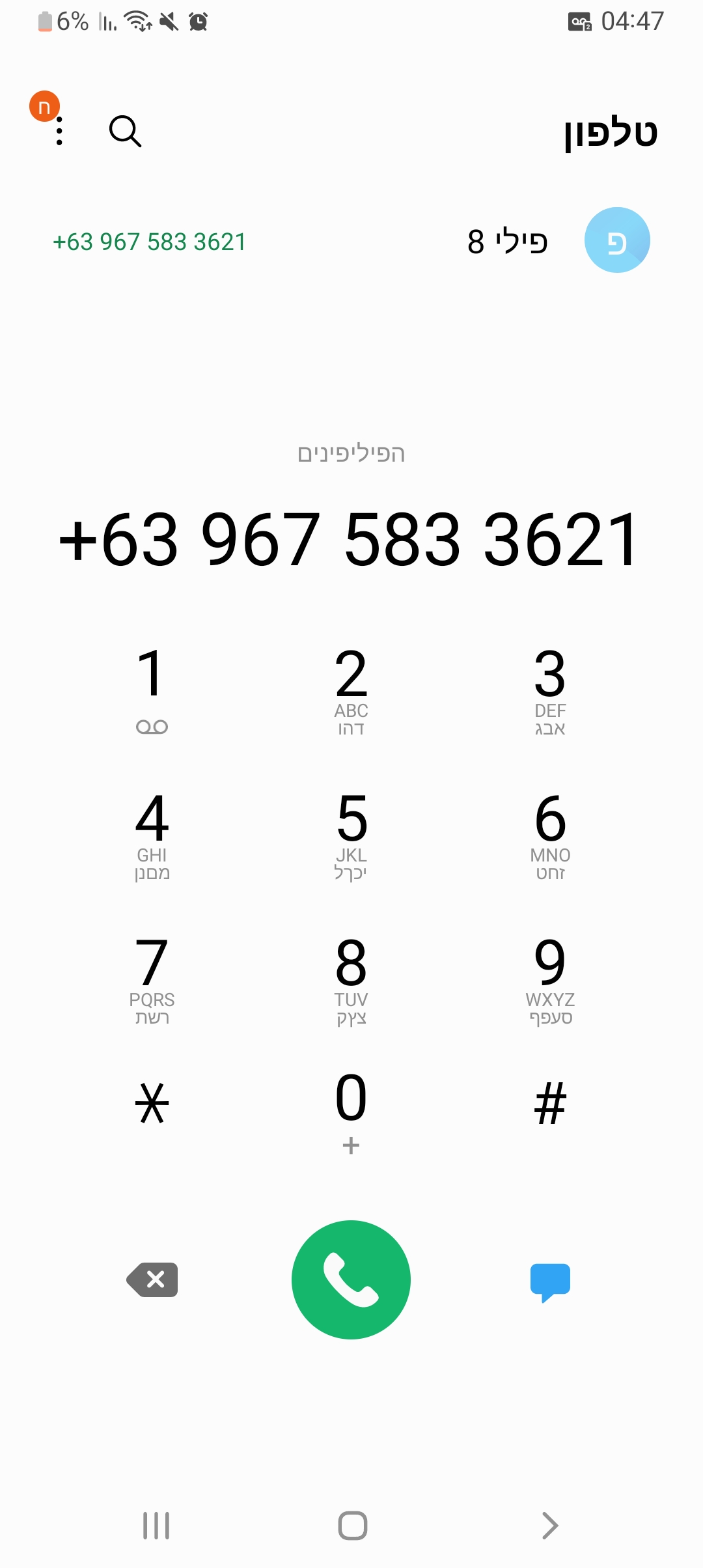The height and width of the screenshot is (1568, 703).
Task: Send a message to this number
Action: pyautogui.click(x=551, y=1281)
